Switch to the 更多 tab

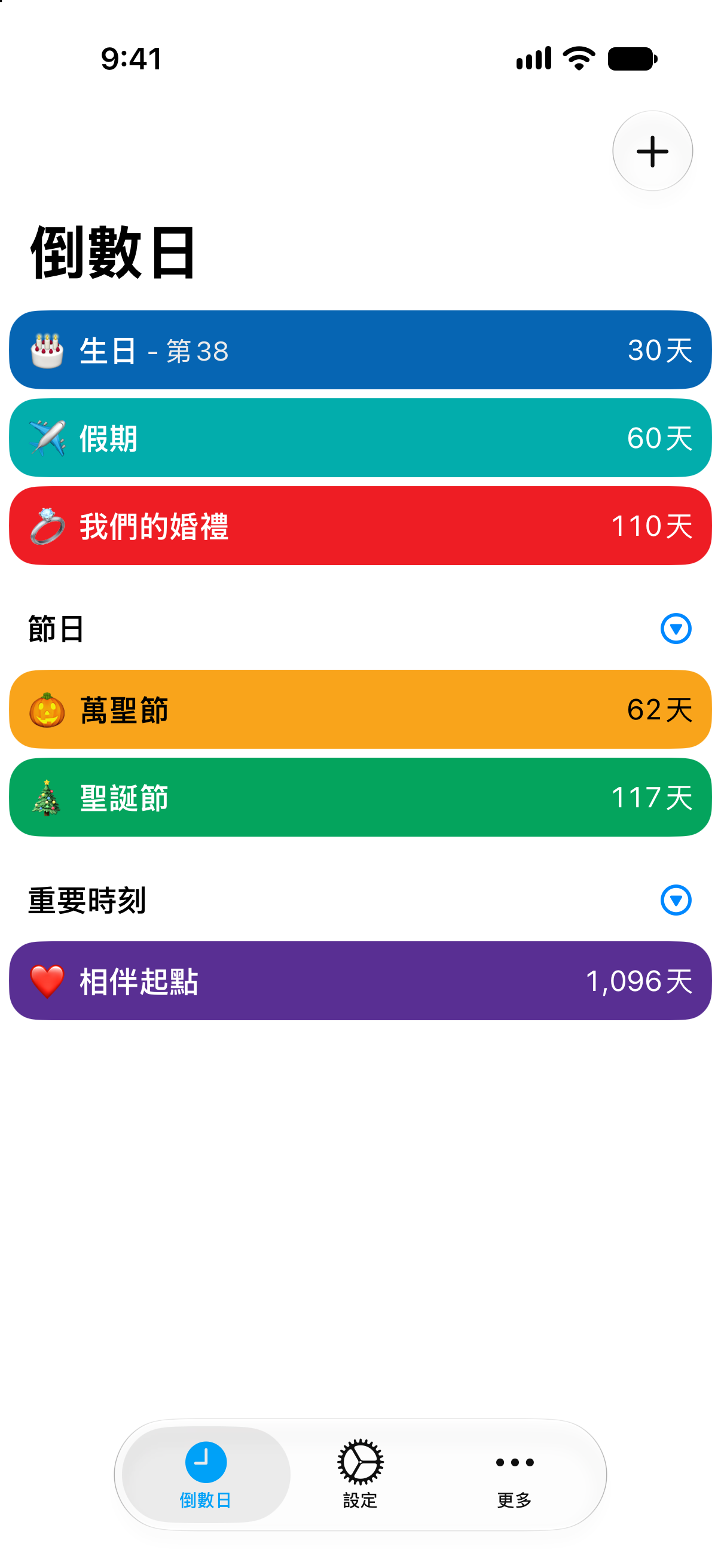click(515, 1474)
